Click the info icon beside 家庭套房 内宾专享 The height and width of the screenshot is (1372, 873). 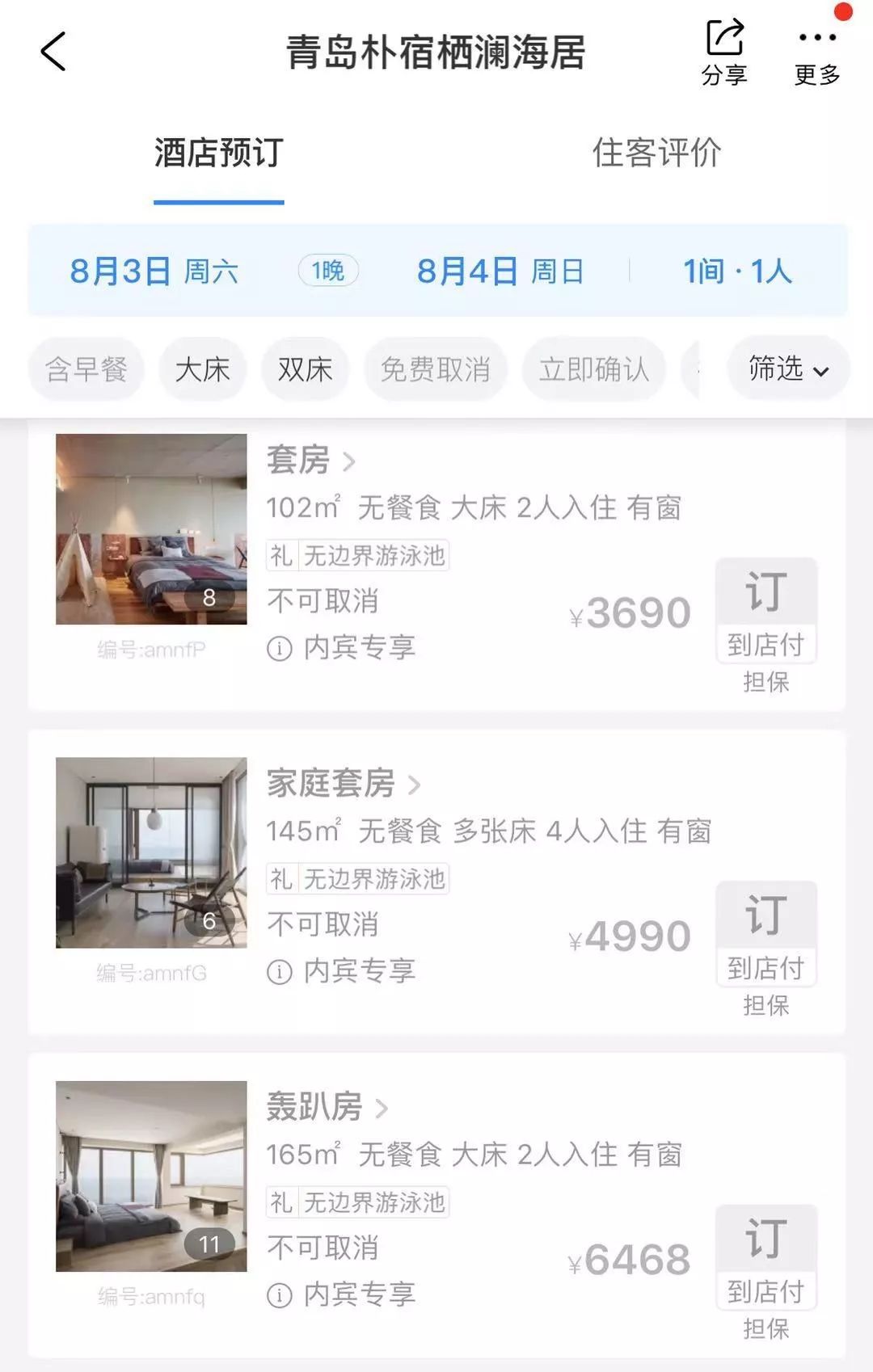coord(279,970)
